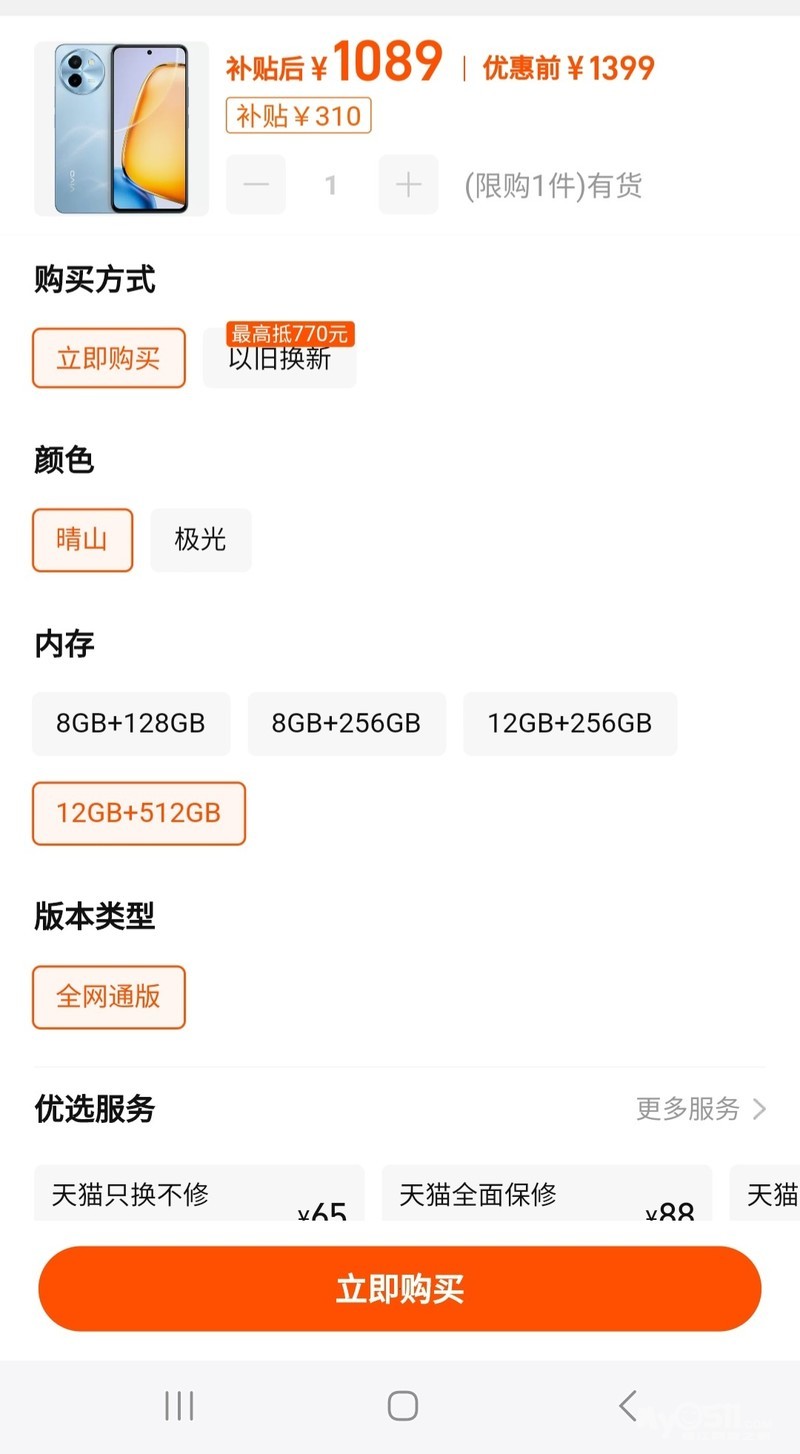Pick the 8GB+256GB memory option
Viewport: 800px width, 1454px height.
tap(346, 723)
